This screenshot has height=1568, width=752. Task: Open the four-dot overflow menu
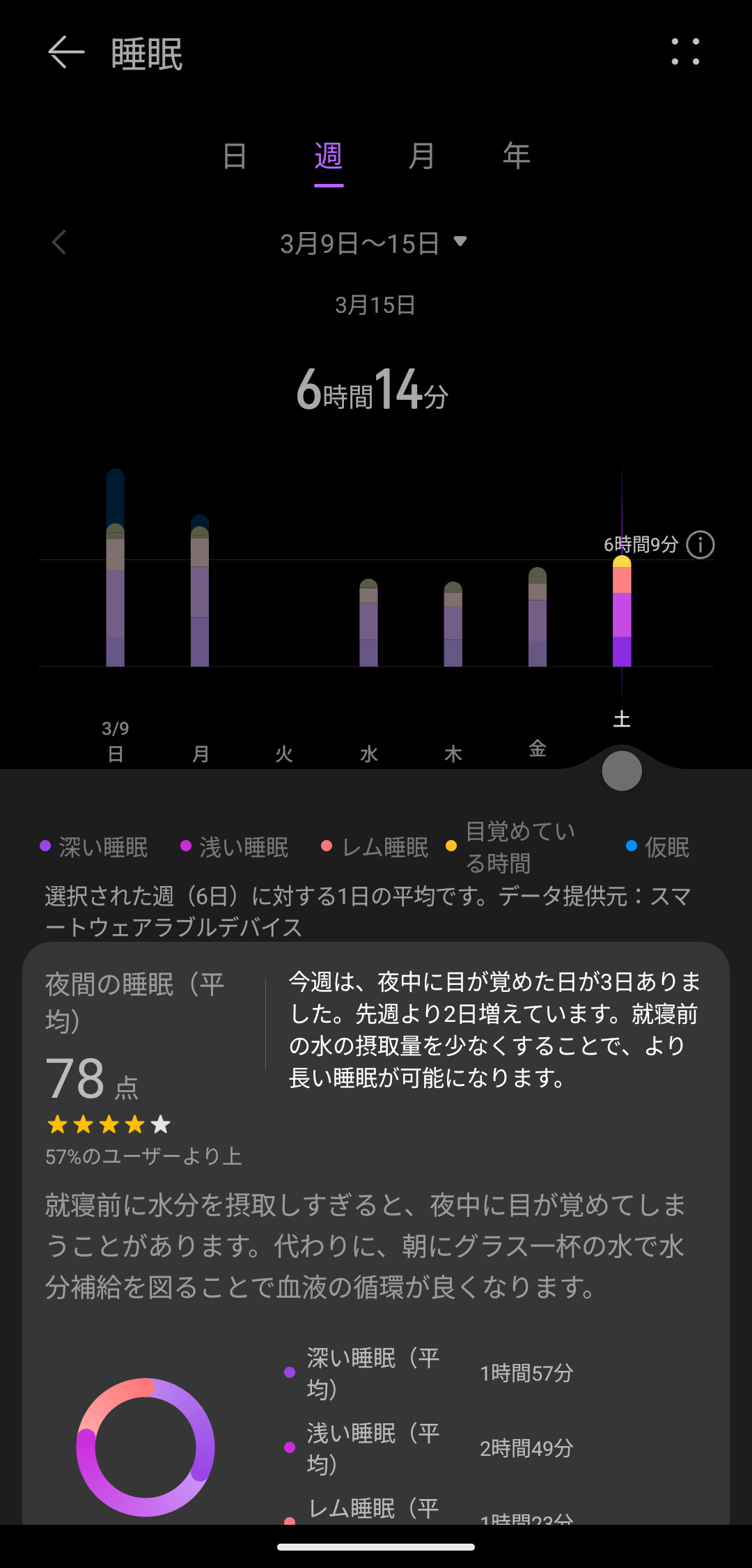click(x=685, y=52)
